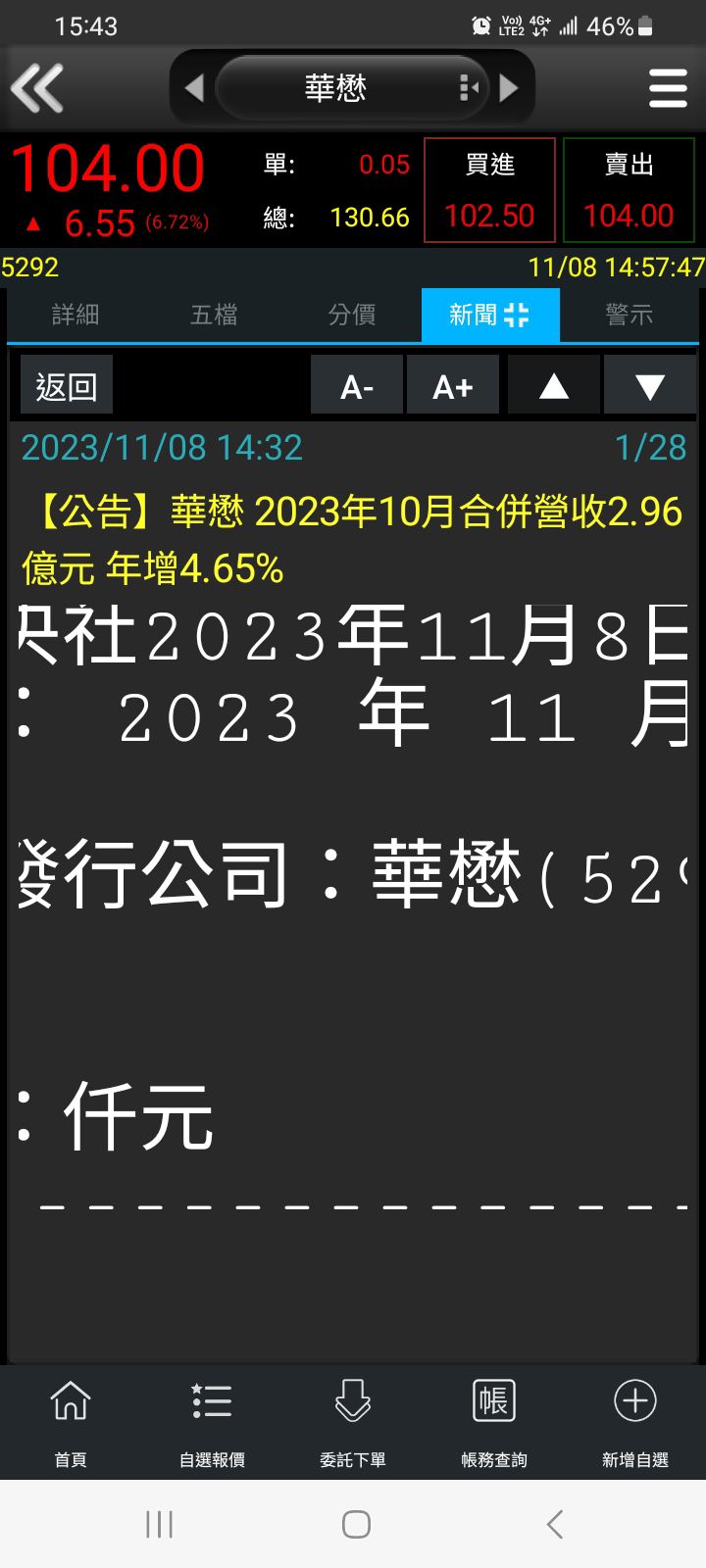
Task: Go to previous news with up arrow
Action: point(554,386)
